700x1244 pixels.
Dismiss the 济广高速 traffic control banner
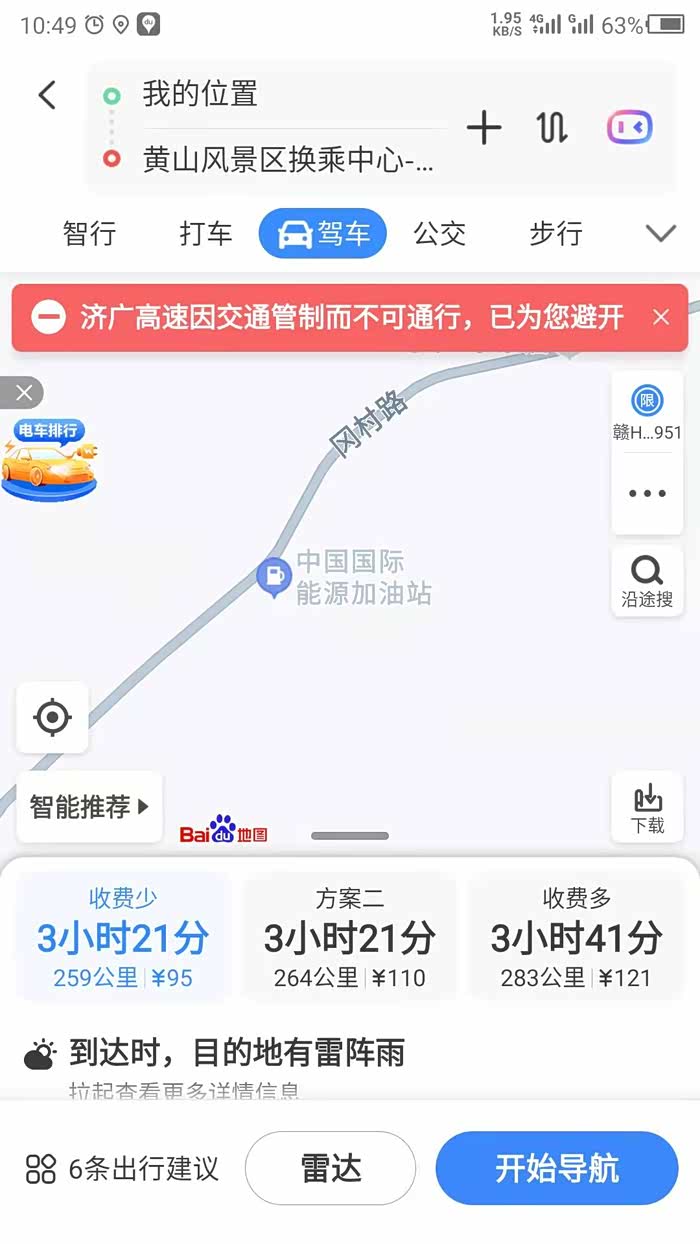pyautogui.click(x=661, y=317)
